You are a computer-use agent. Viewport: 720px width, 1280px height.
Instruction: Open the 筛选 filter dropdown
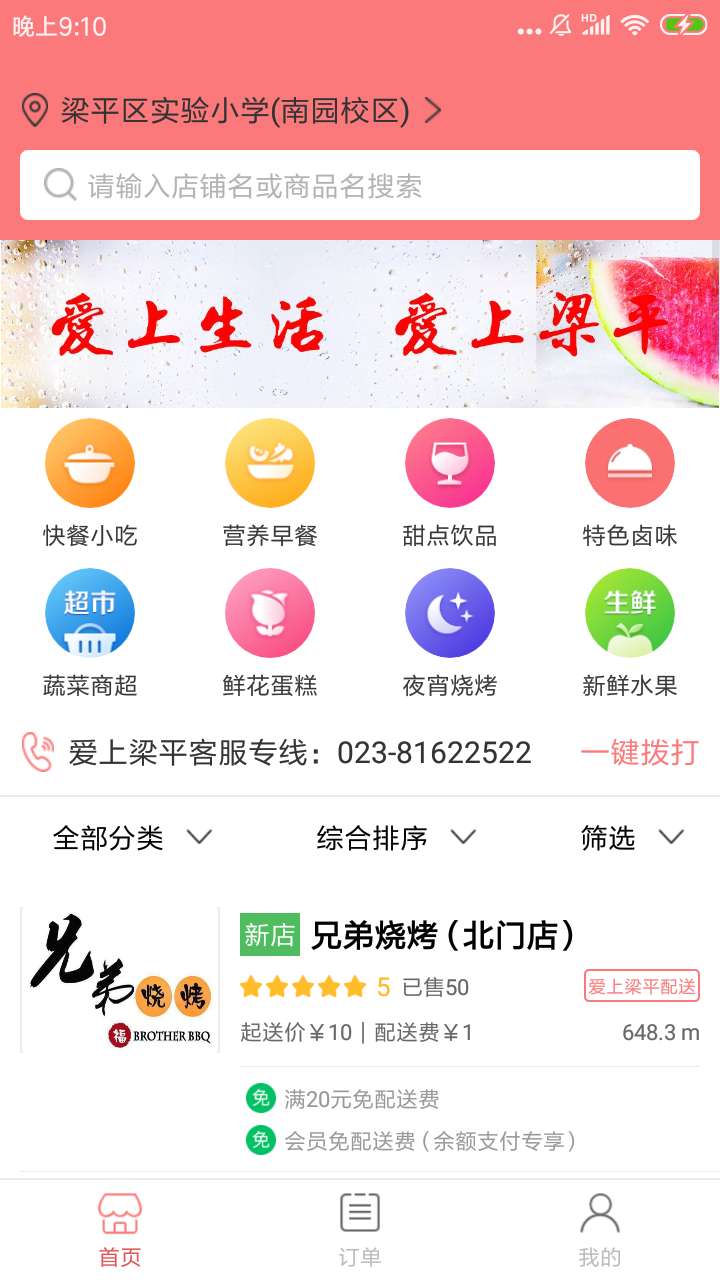[632, 837]
